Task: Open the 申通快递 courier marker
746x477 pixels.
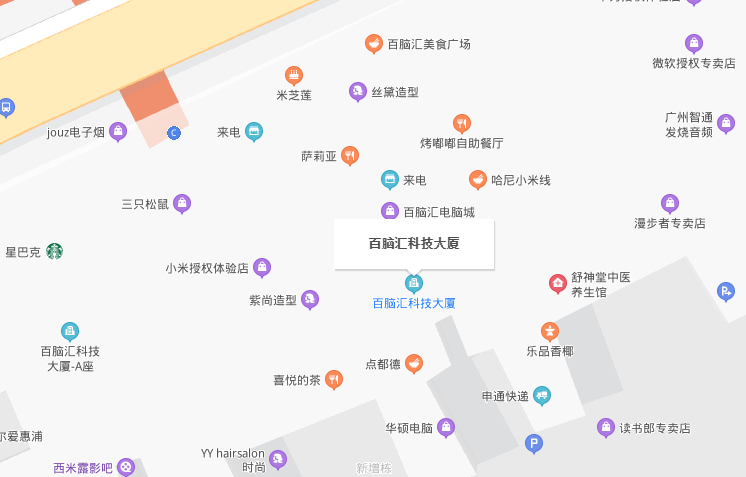Action: pyautogui.click(x=542, y=396)
